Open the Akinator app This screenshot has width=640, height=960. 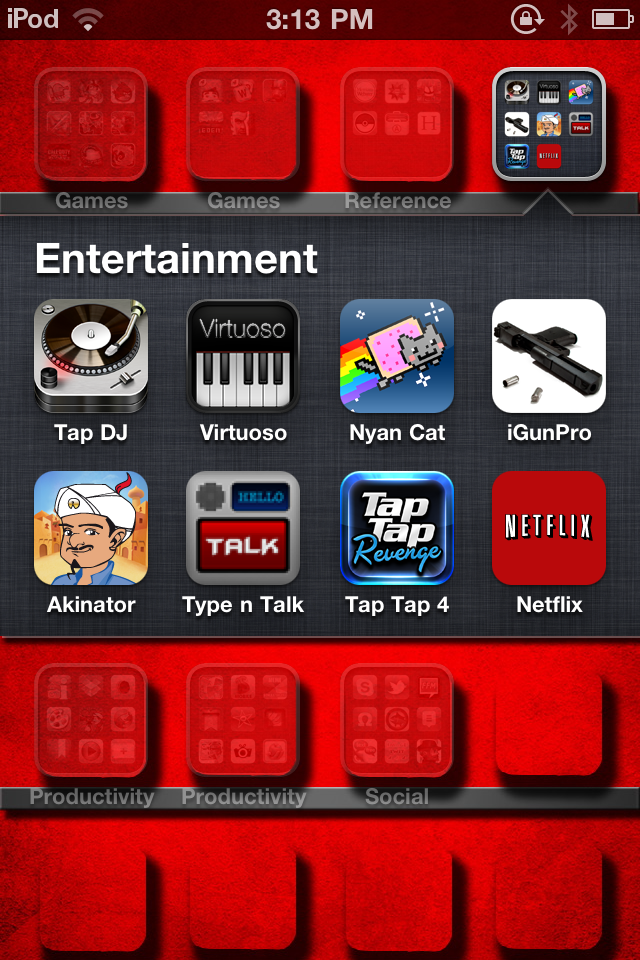pyautogui.click(x=91, y=528)
